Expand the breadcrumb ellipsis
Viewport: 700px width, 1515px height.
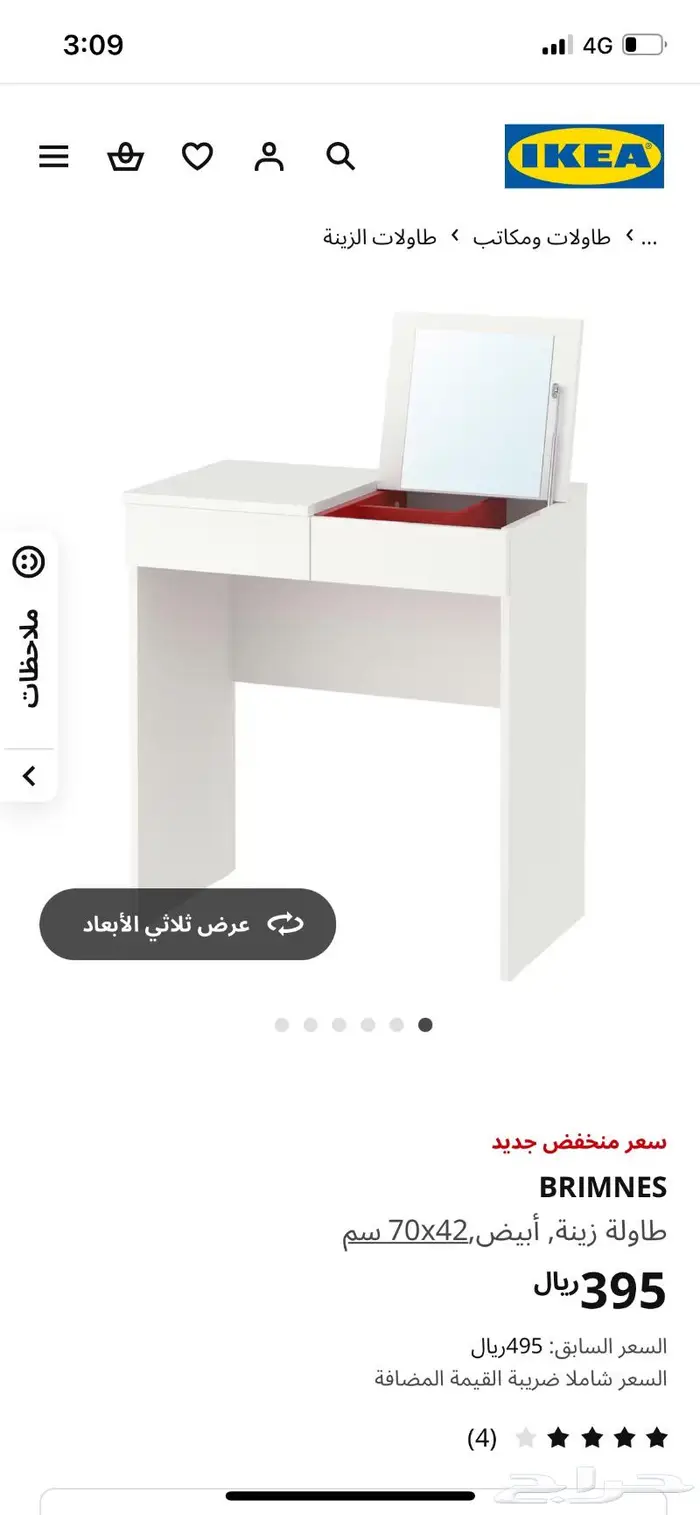click(x=649, y=238)
